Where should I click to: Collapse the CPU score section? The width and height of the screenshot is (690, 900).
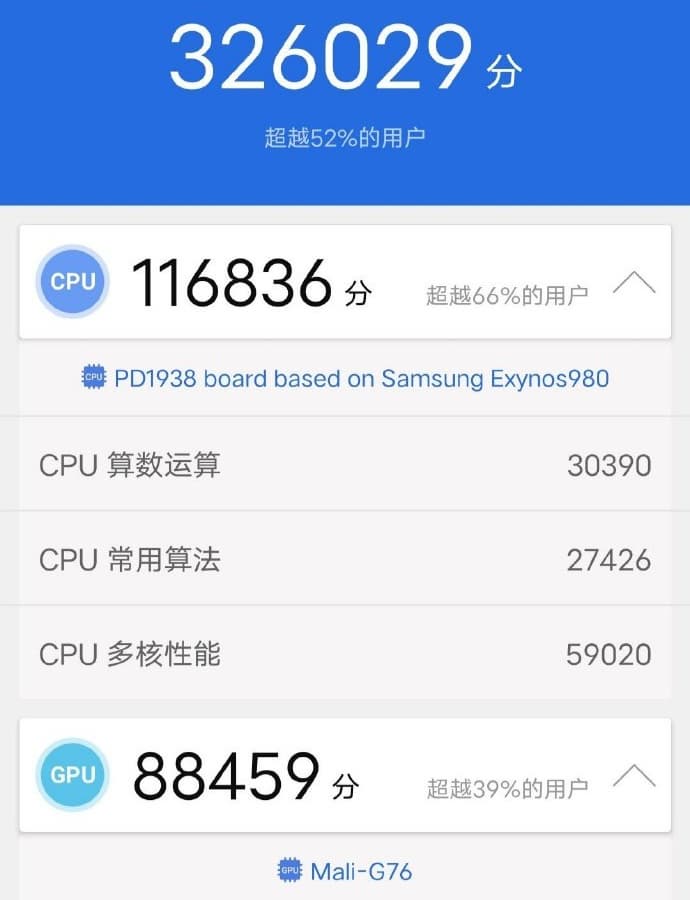coord(634,283)
